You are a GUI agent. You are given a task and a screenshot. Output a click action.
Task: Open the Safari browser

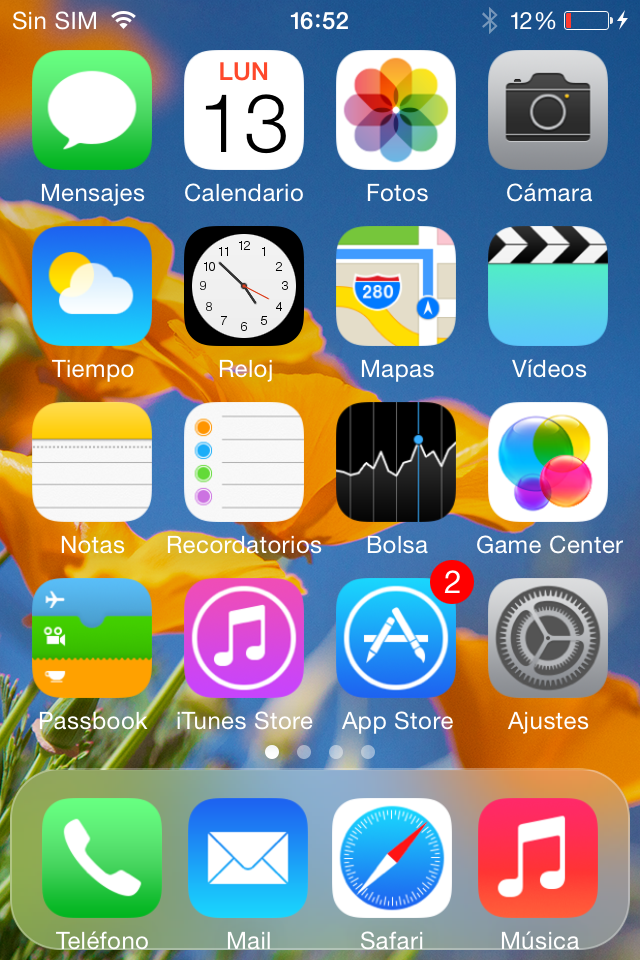click(392, 858)
